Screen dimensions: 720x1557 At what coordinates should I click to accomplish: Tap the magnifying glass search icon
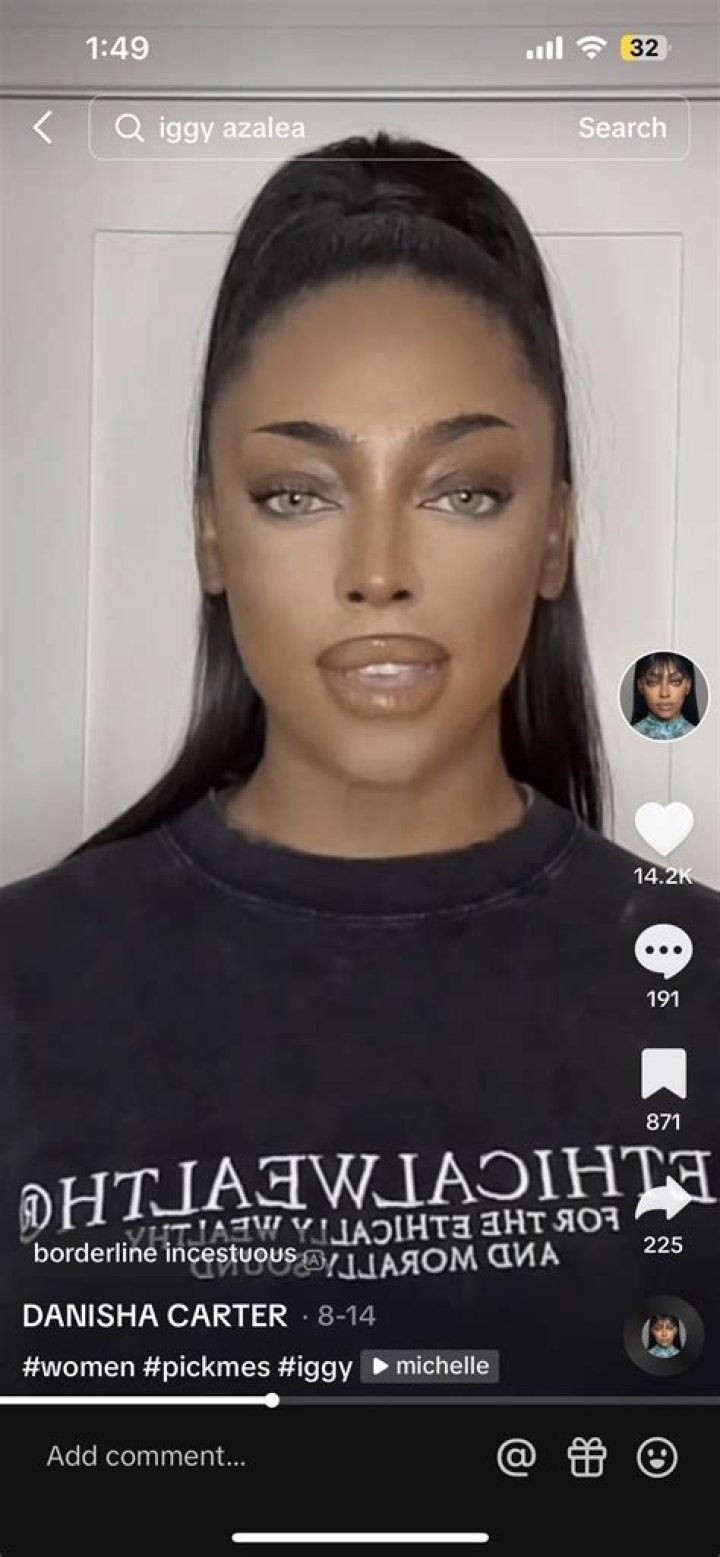pyautogui.click(x=131, y=127)
